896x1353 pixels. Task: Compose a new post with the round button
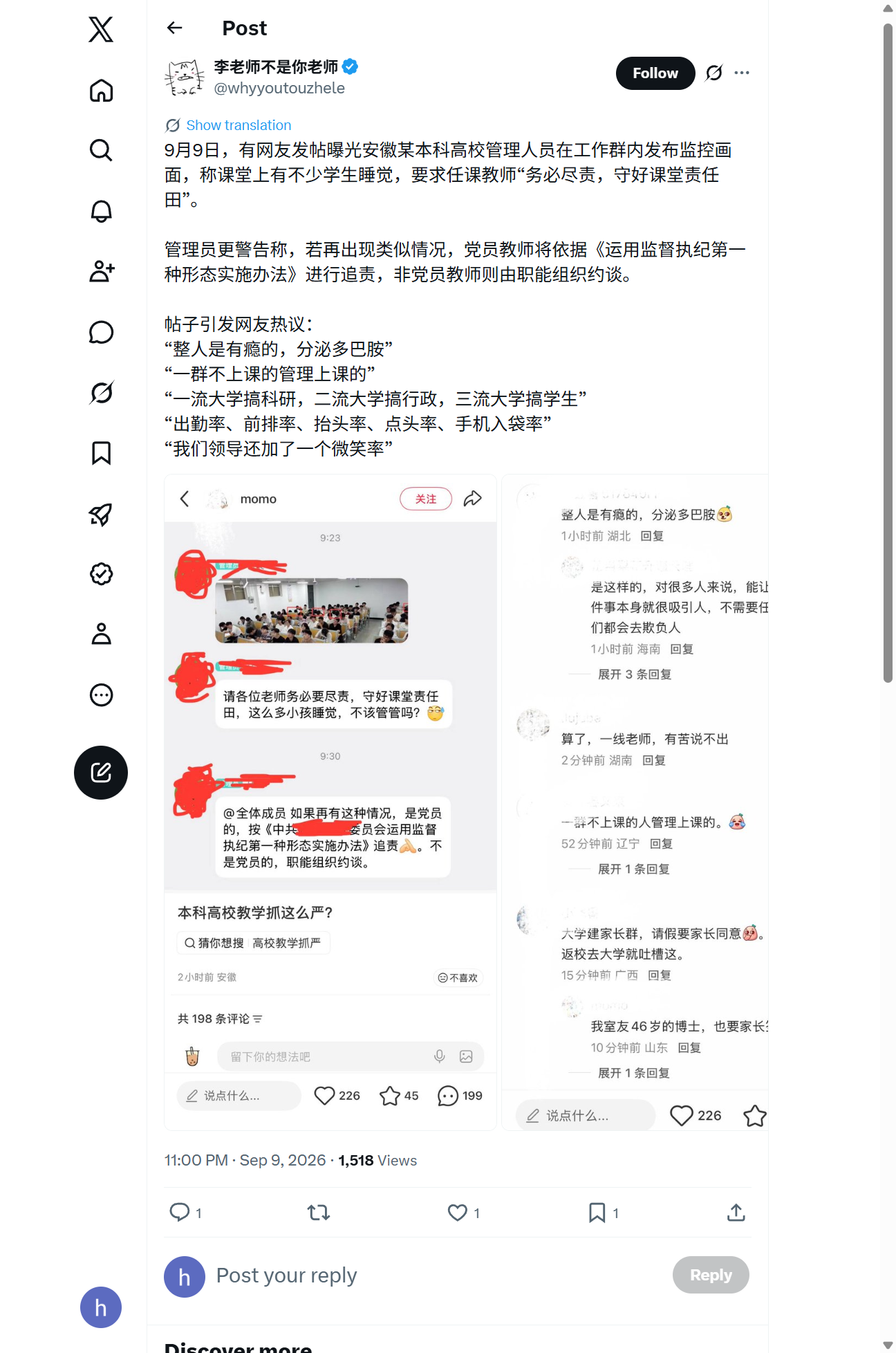pos(101,773)
